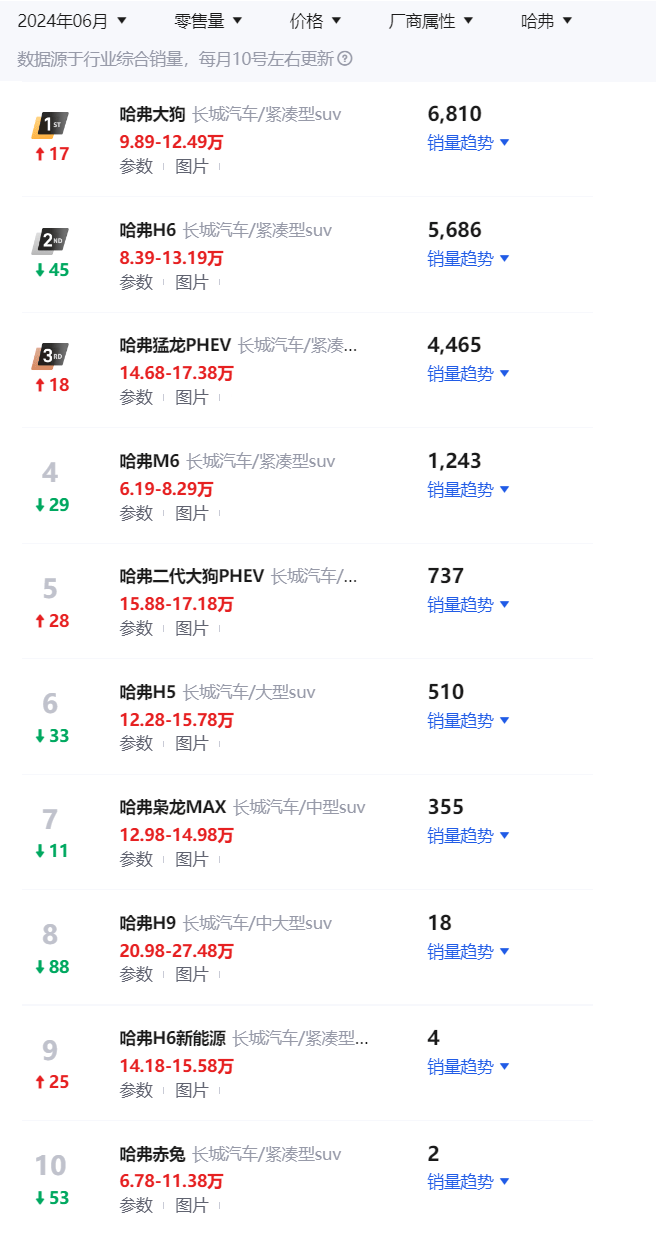The image size is (657, 1255).
Task: Expand 销量趋势 for 哈弗M6
Action: point(468,489)
